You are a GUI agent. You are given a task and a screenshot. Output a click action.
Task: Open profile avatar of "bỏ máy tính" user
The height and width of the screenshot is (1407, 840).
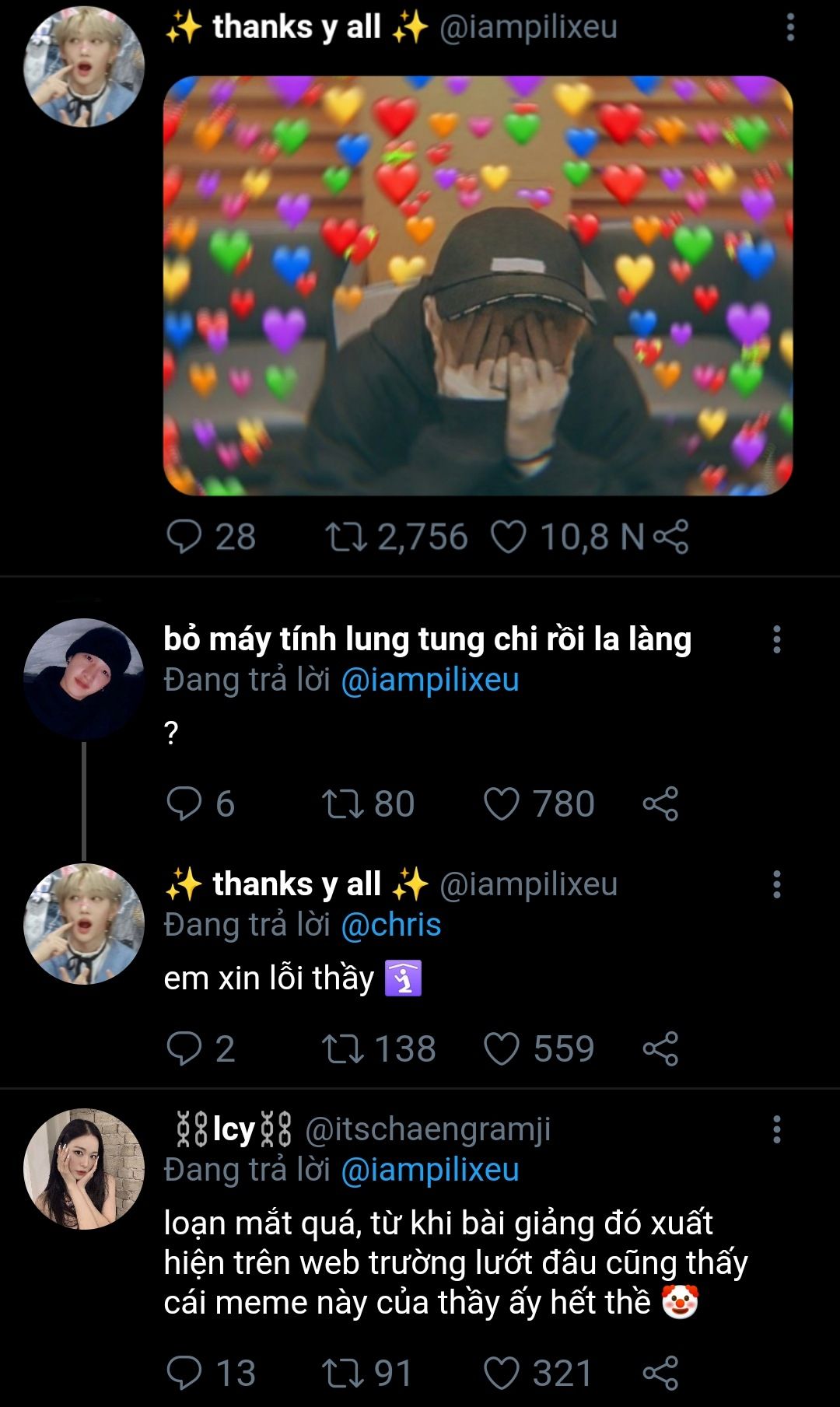click(84, 678)
